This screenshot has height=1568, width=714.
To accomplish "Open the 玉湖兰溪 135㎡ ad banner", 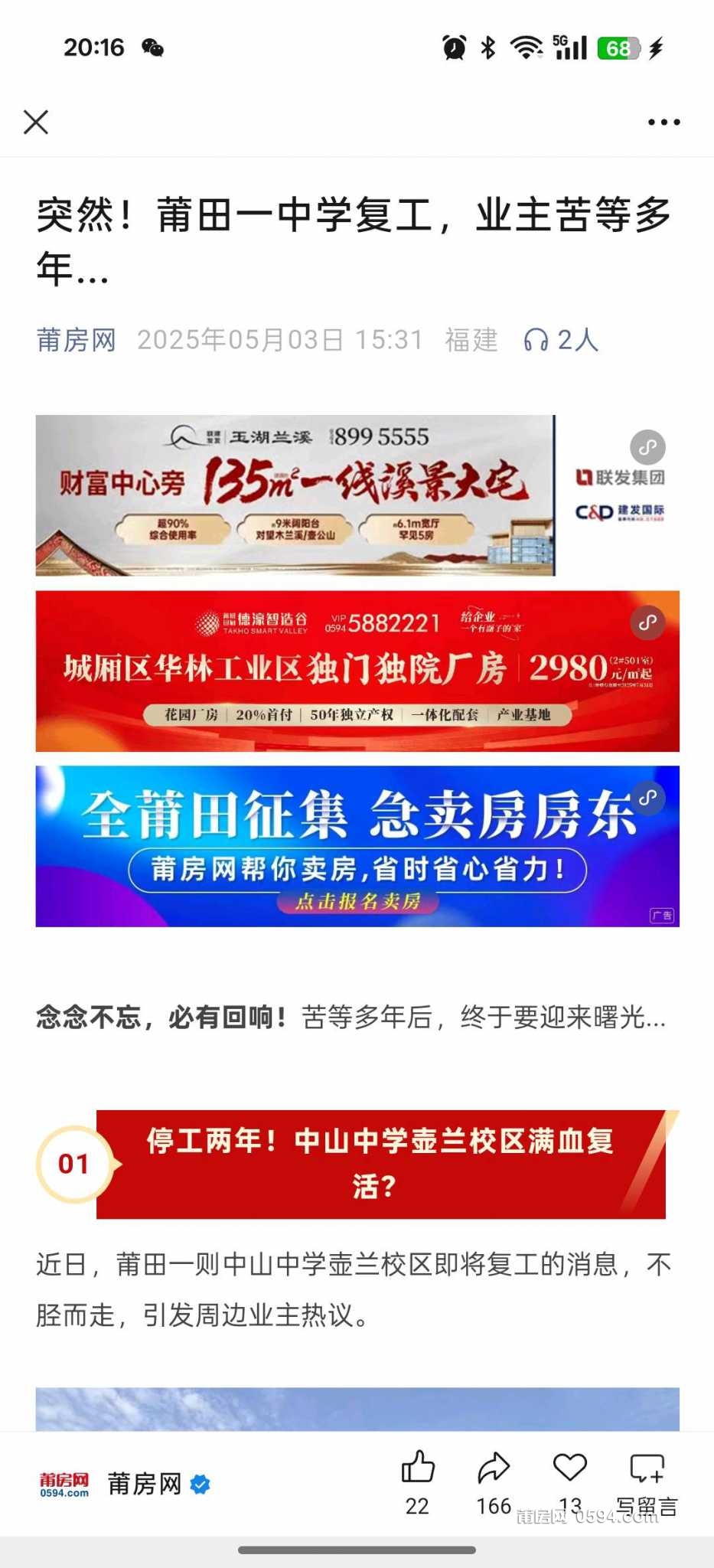I will click(295, 495).
